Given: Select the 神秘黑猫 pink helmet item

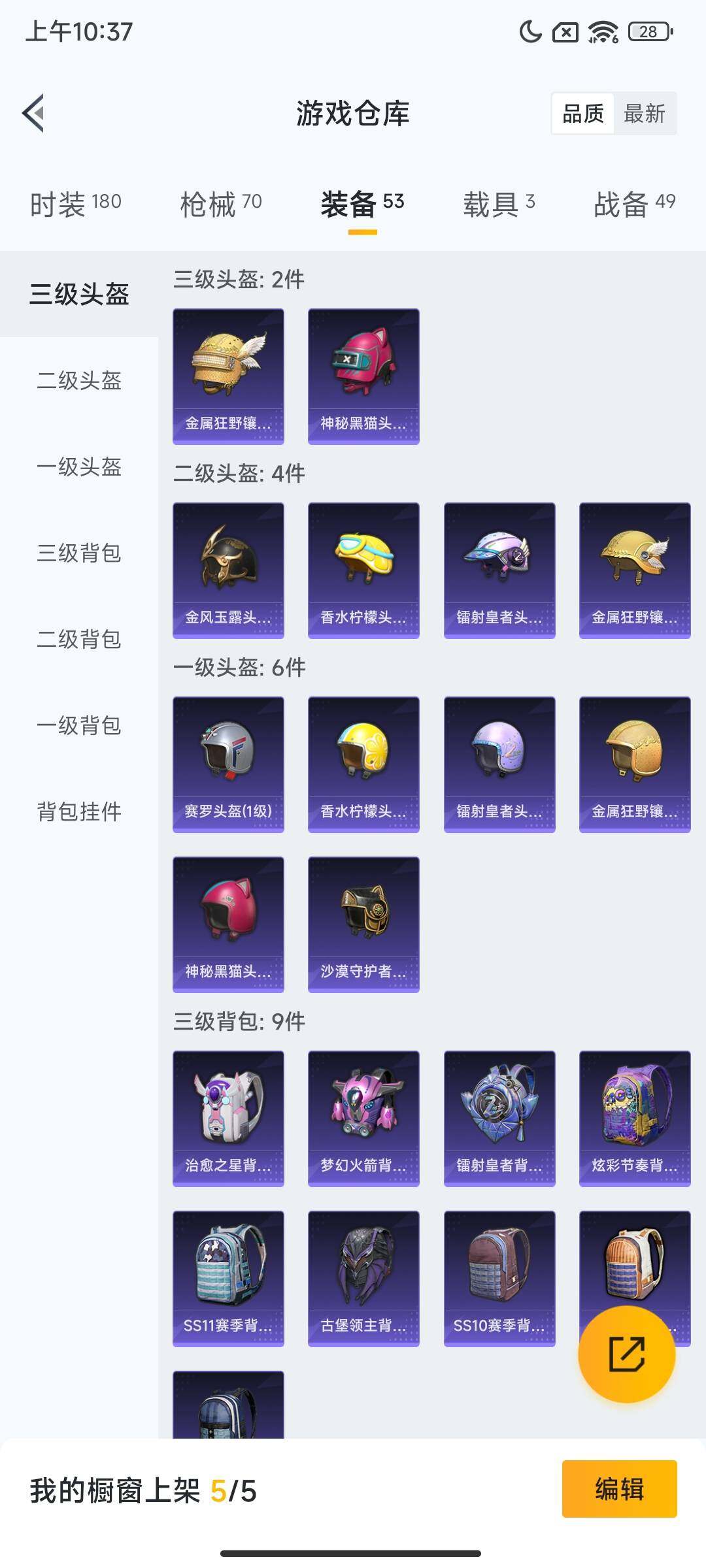Looking at the screenshot, I should [x=363, y=372].
